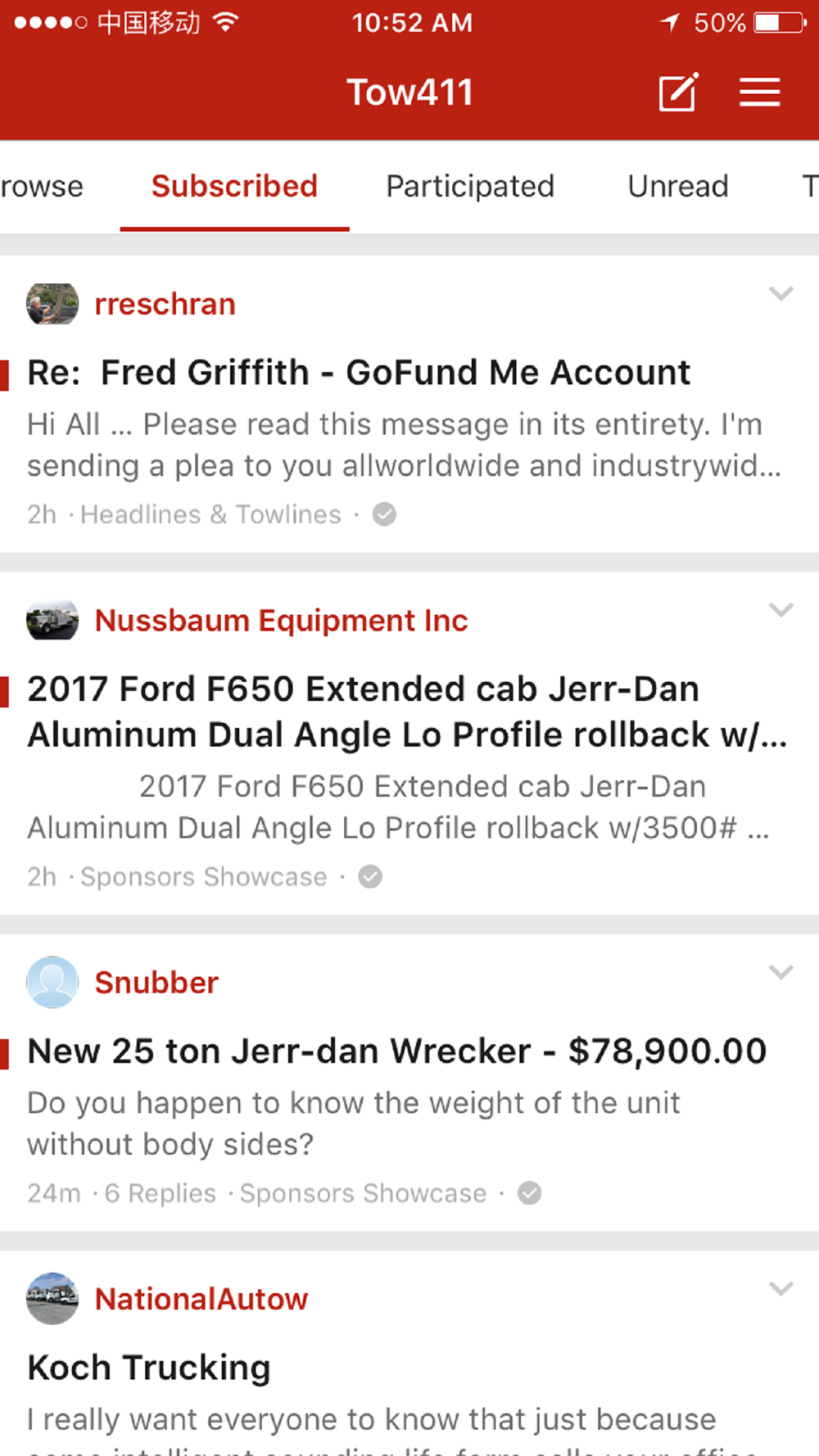View Nussbaum Equipment Inc's profile

point(281,621)
